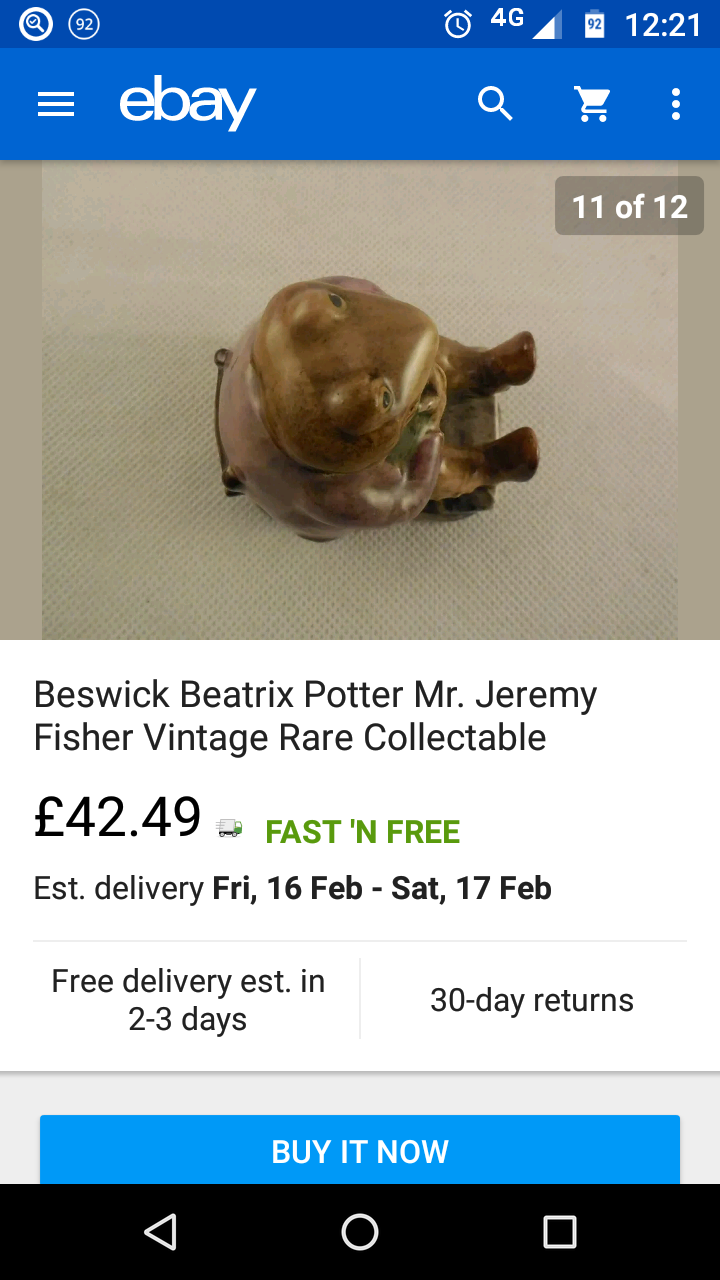
Task: Tap the Buy It Now button
Action: pos(360,1150)
